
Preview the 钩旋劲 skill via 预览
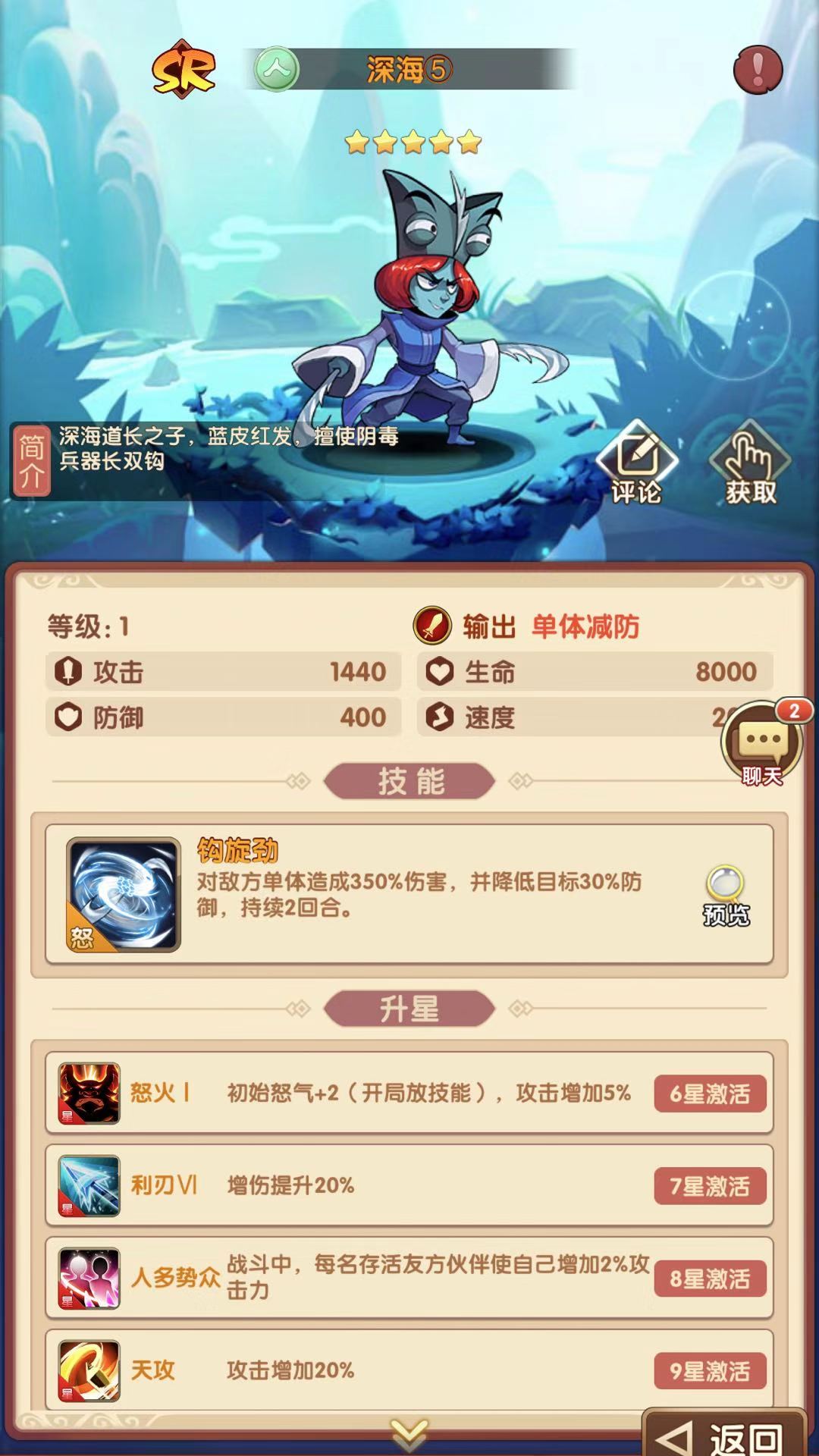tap(726, 896)
